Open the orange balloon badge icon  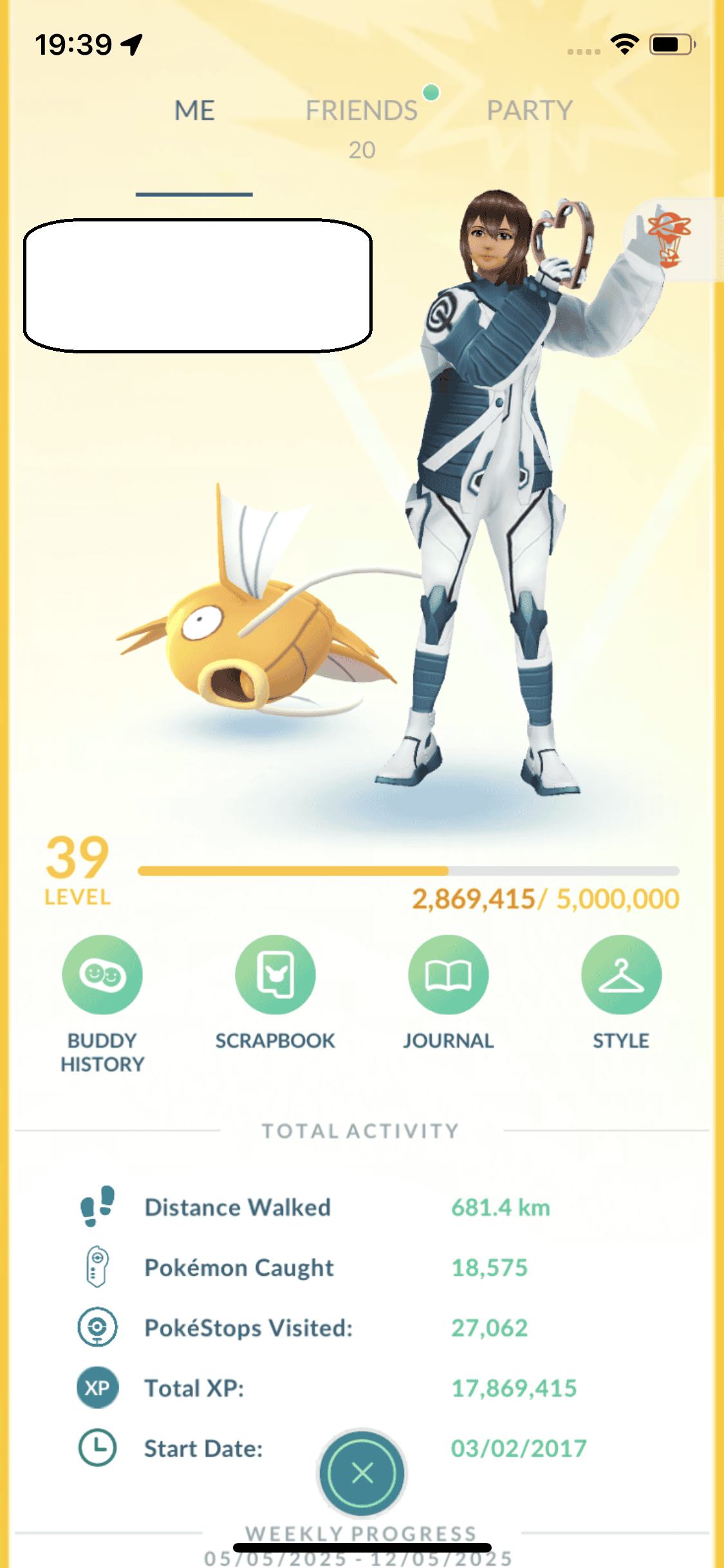670,238
